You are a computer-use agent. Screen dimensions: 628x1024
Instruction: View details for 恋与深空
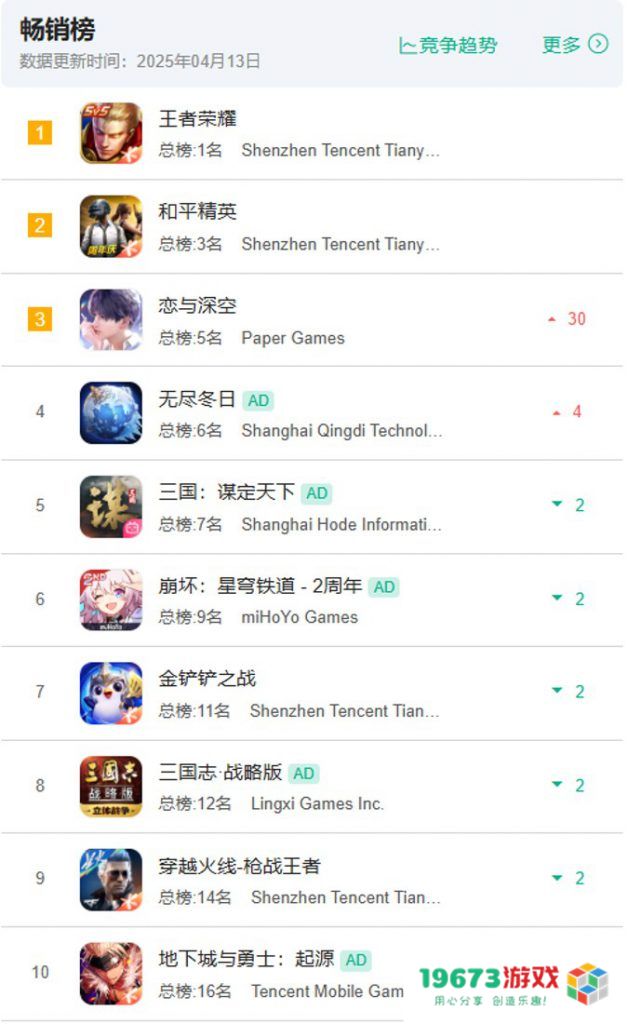click(x=312, y=320)
